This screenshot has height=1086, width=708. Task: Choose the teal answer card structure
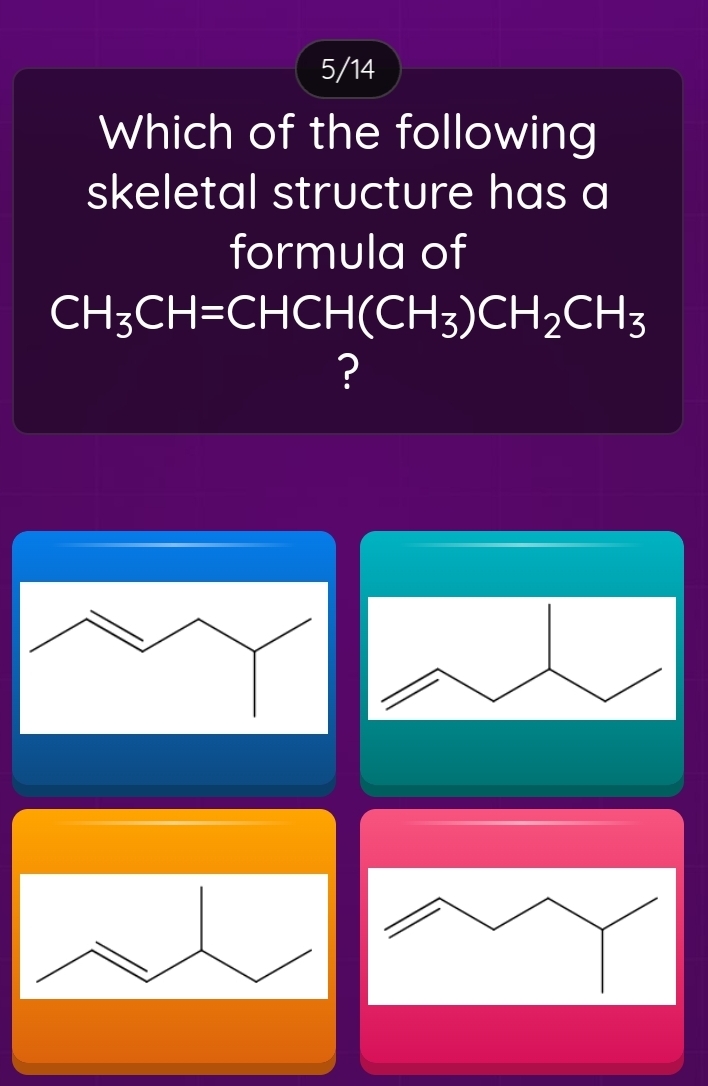point(521,657)
